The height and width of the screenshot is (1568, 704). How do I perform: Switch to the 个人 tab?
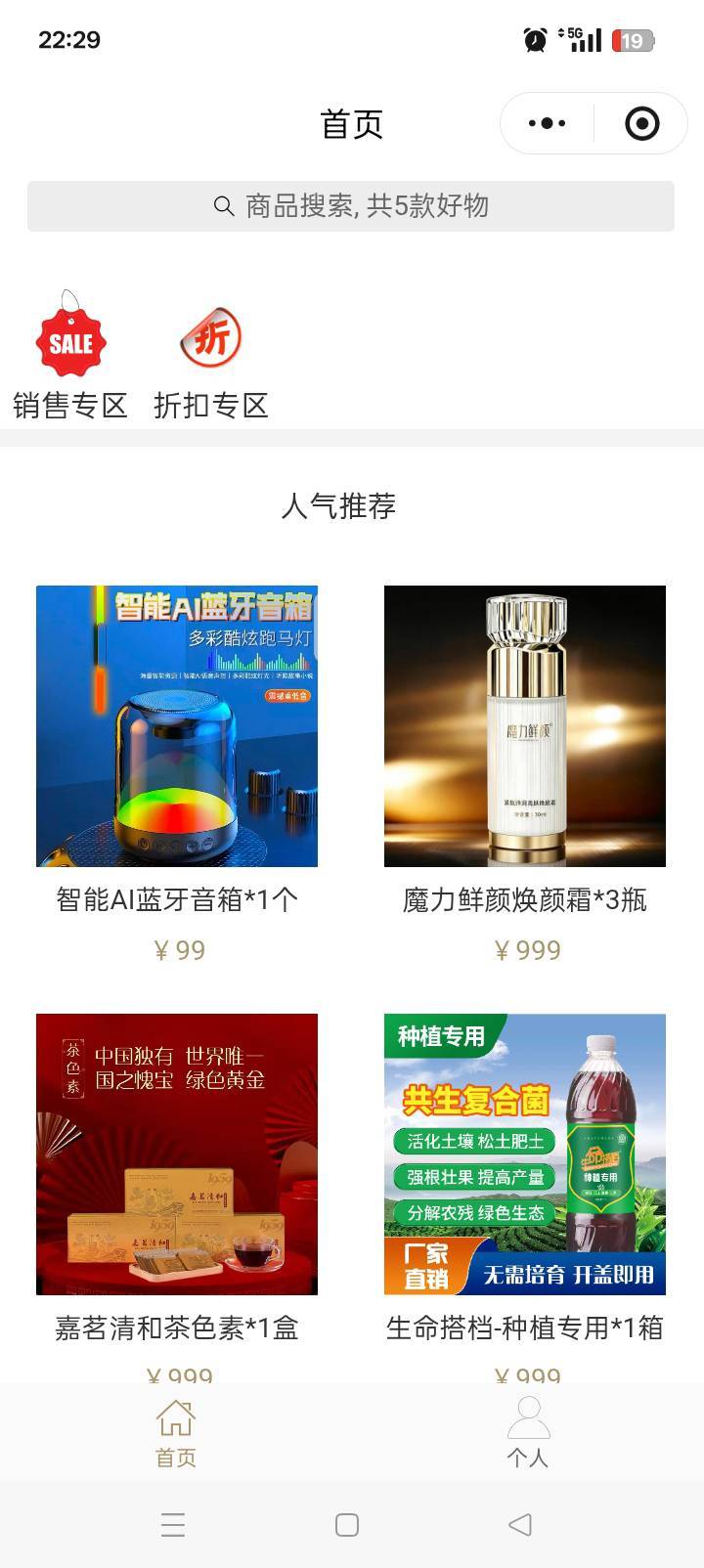[x=528, y=1433]
